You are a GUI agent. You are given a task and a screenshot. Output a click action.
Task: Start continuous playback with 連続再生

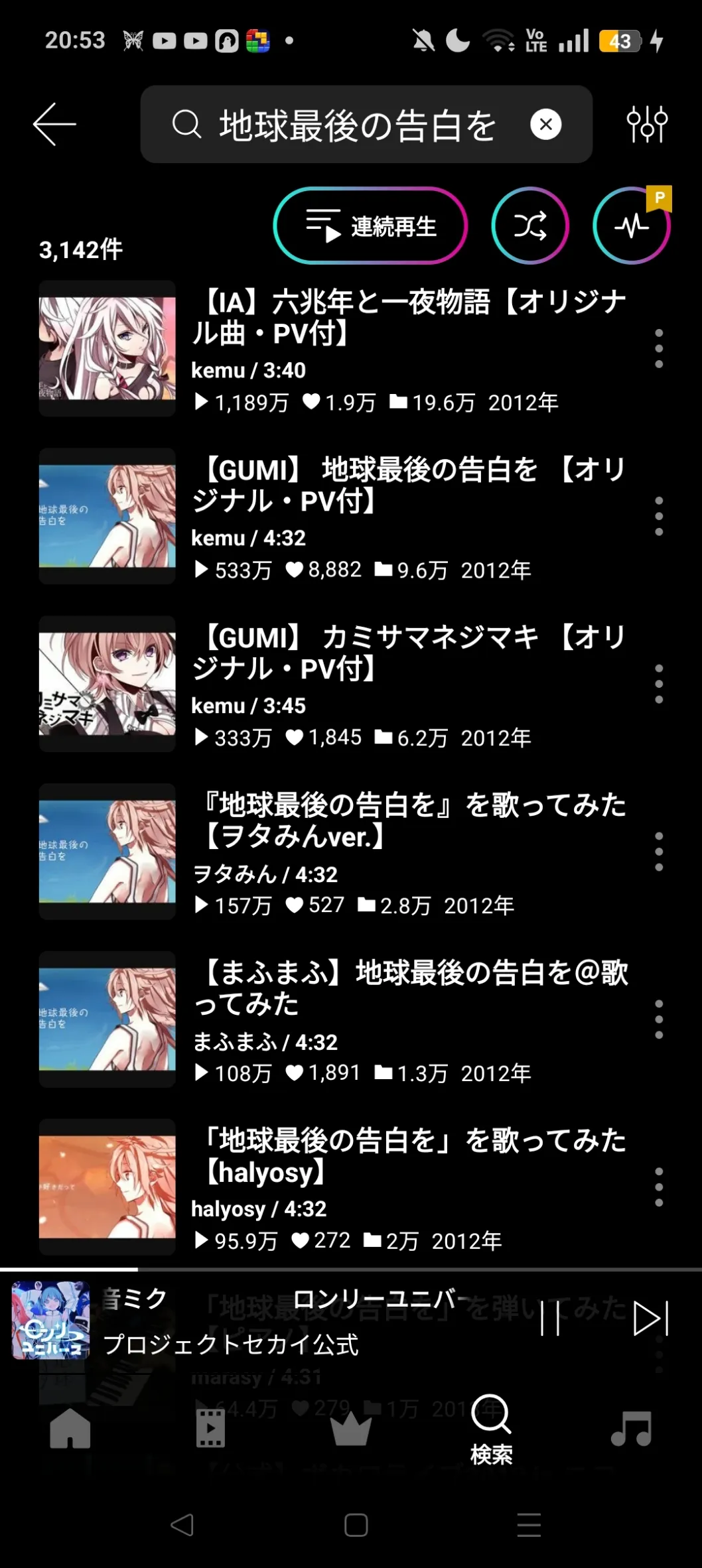point(370,226)
